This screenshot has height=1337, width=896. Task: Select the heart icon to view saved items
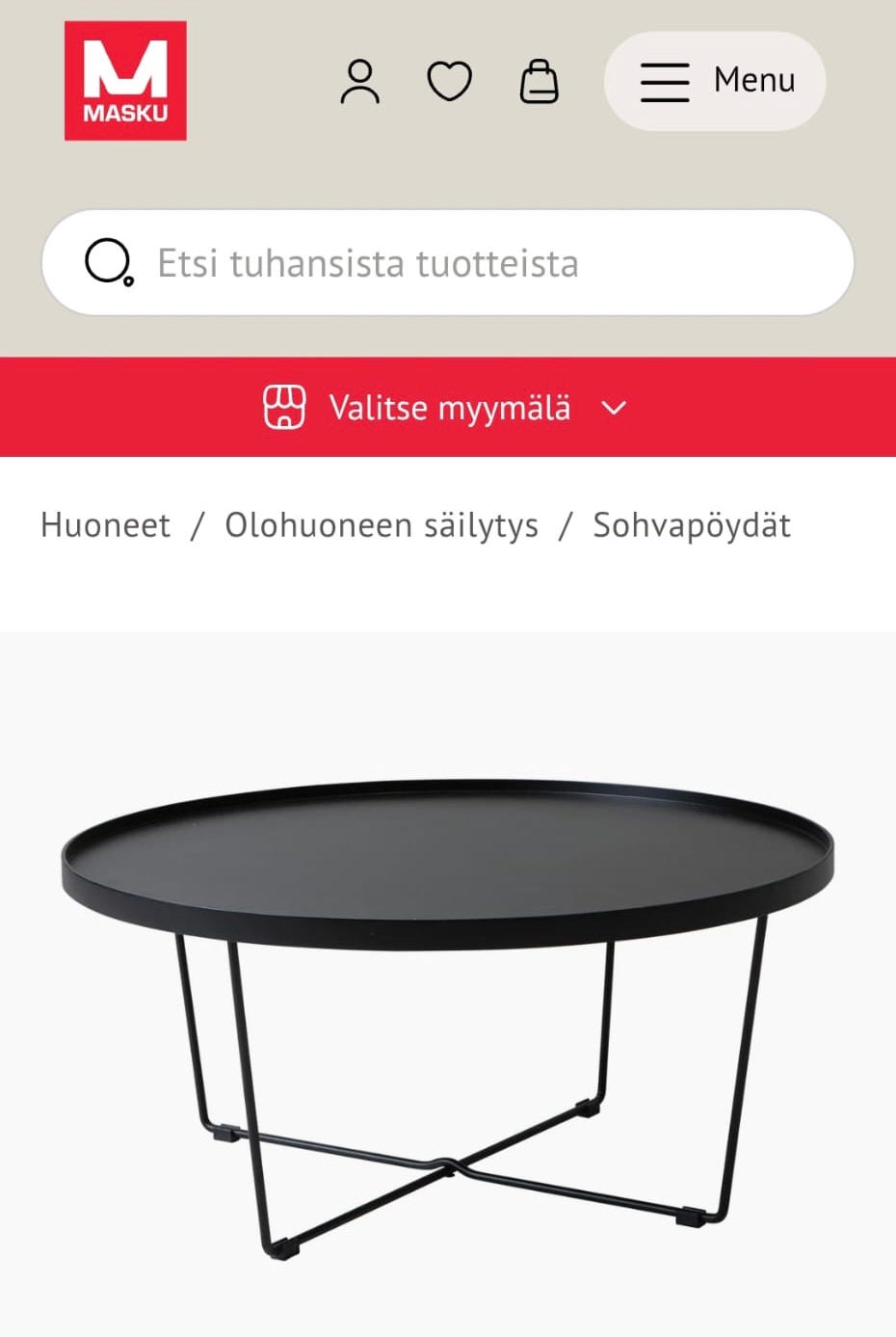[449, 81]
